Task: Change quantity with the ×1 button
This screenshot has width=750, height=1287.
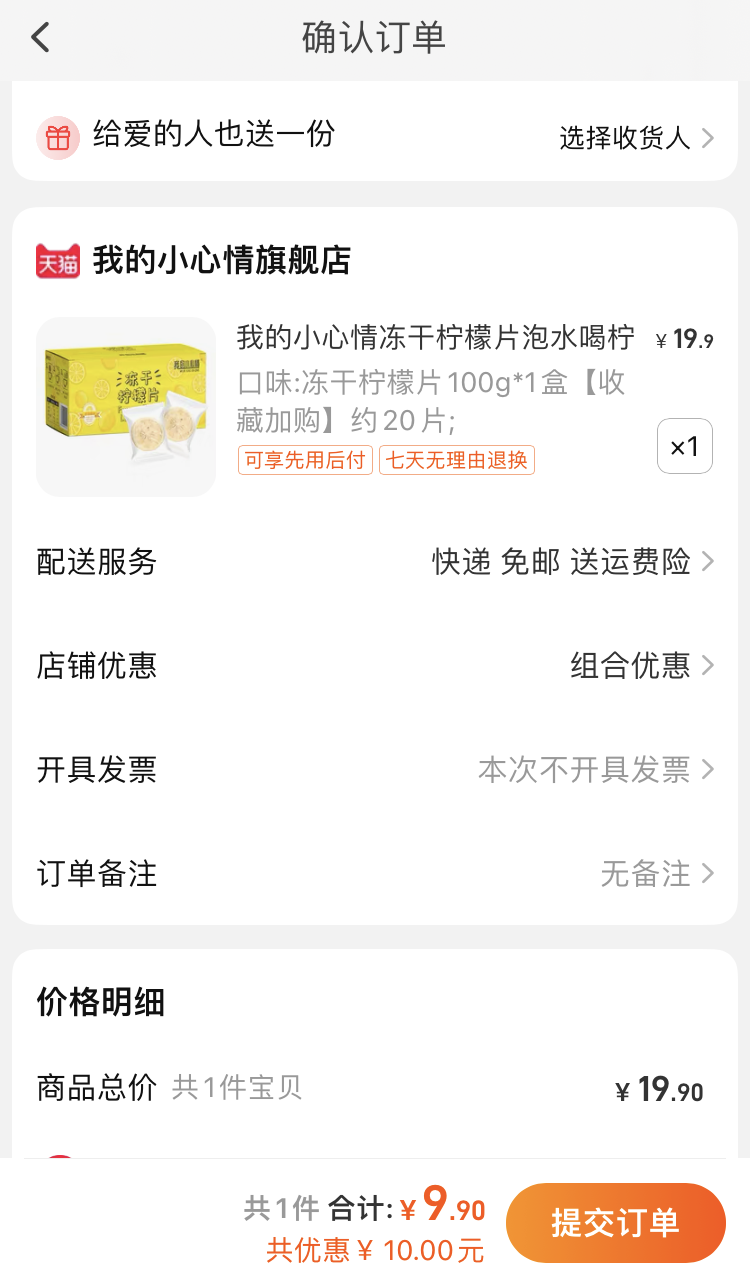Action: coord(684,446)
